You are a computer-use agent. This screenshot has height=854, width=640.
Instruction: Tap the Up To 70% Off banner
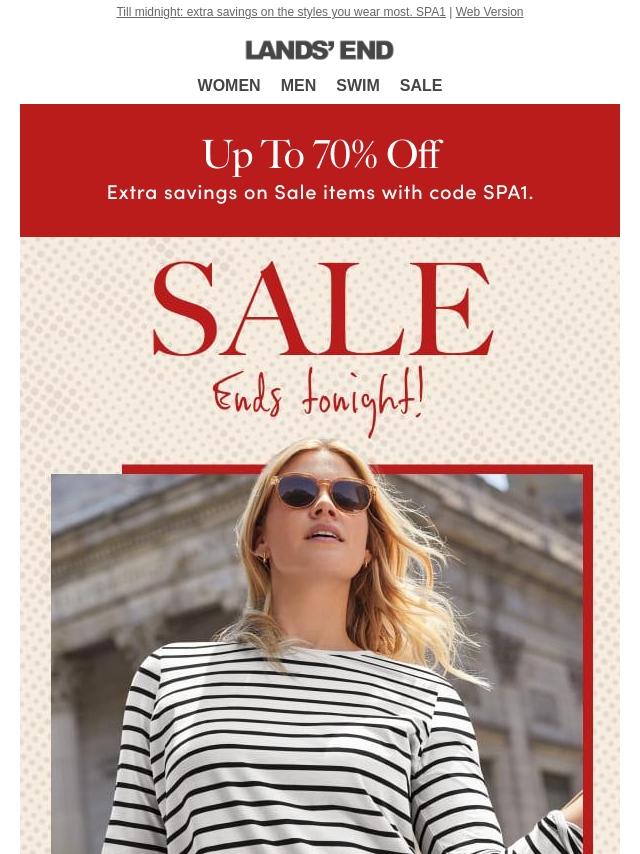320,170
